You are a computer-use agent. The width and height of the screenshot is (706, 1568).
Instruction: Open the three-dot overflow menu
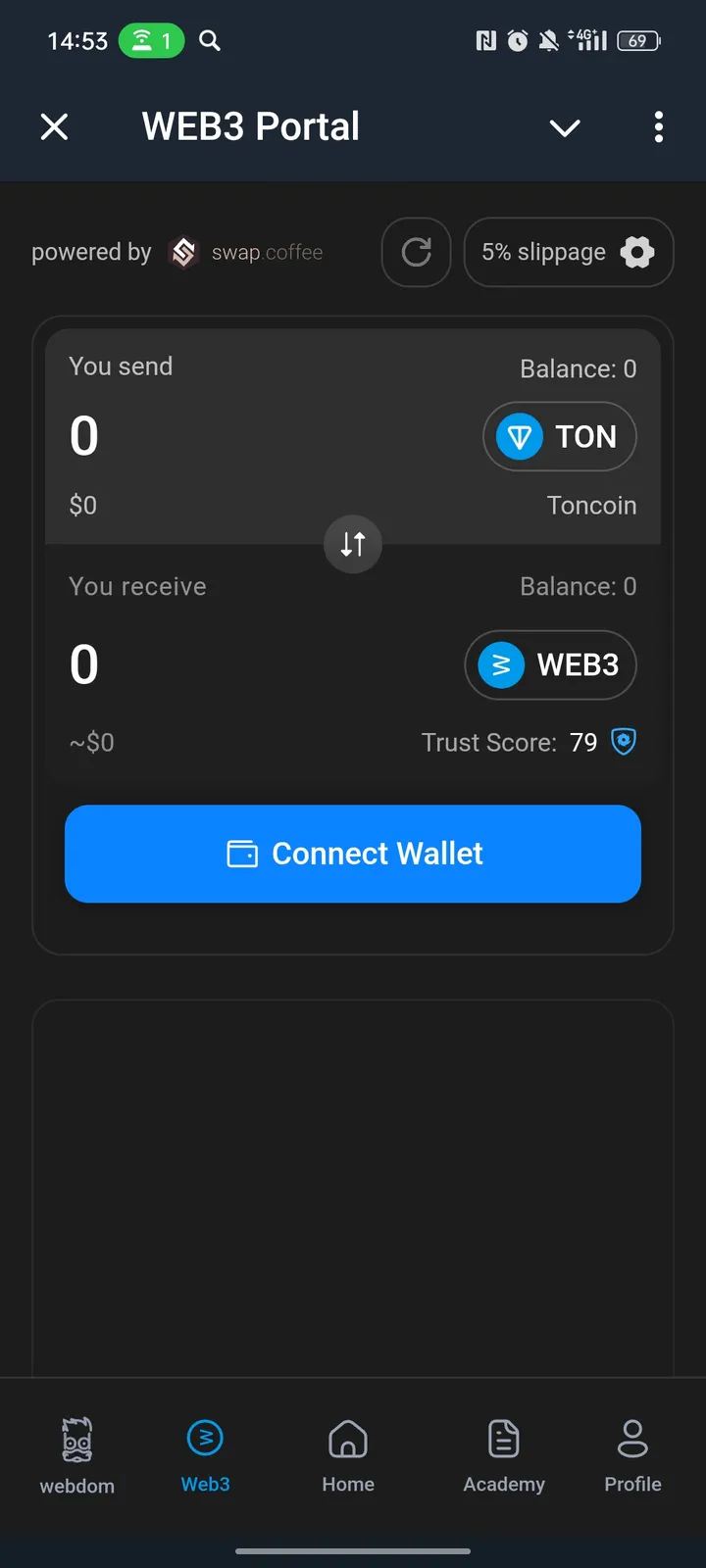[x=659, y=127]
